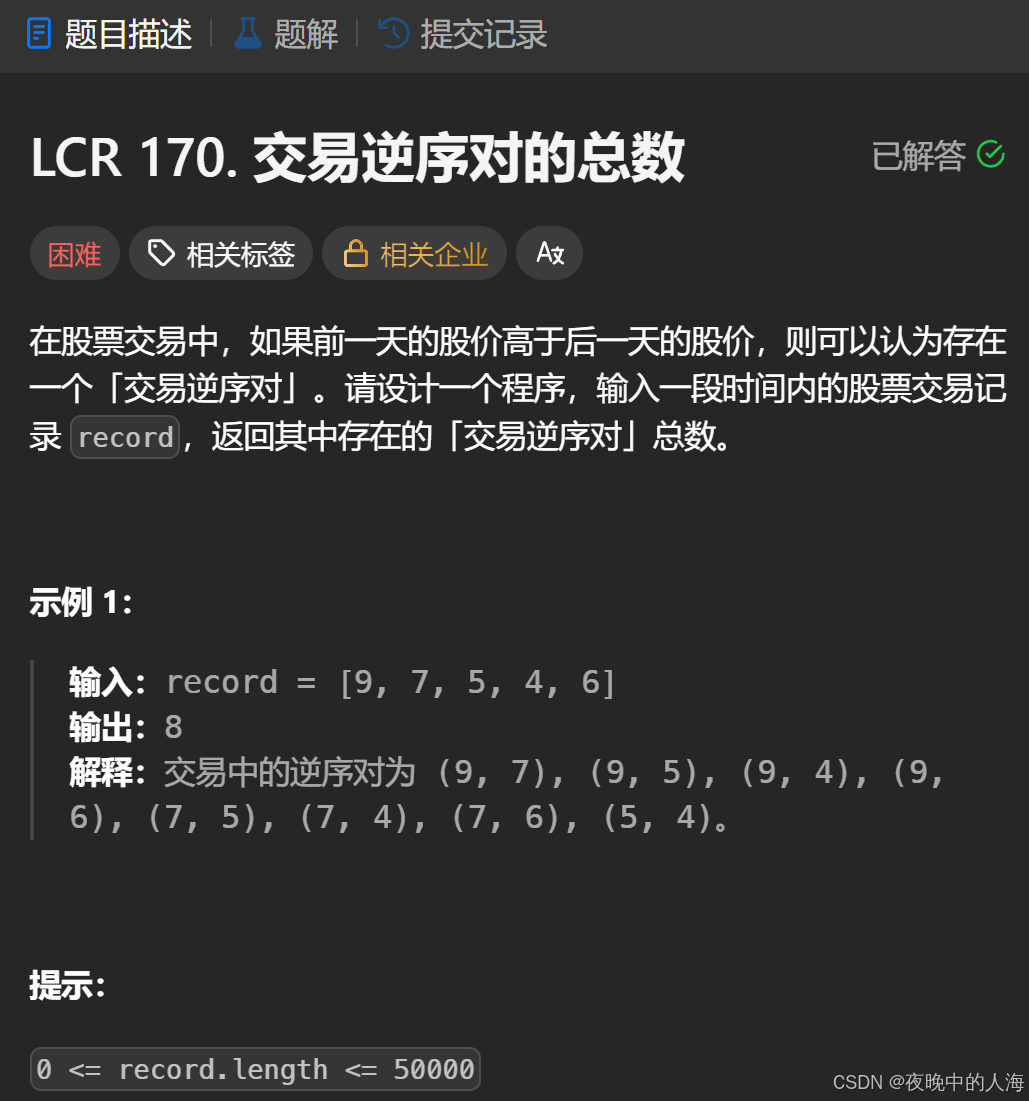Select the record.length constraint code block

pos(254,1069)
